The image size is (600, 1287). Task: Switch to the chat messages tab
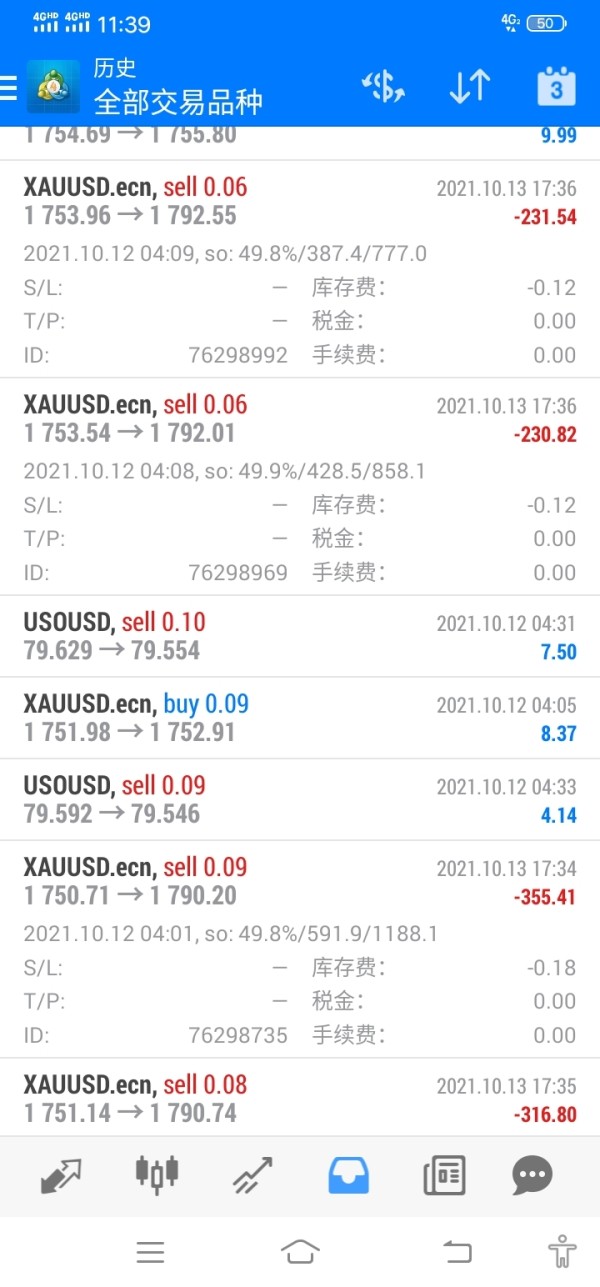[x=532, y=1175]
